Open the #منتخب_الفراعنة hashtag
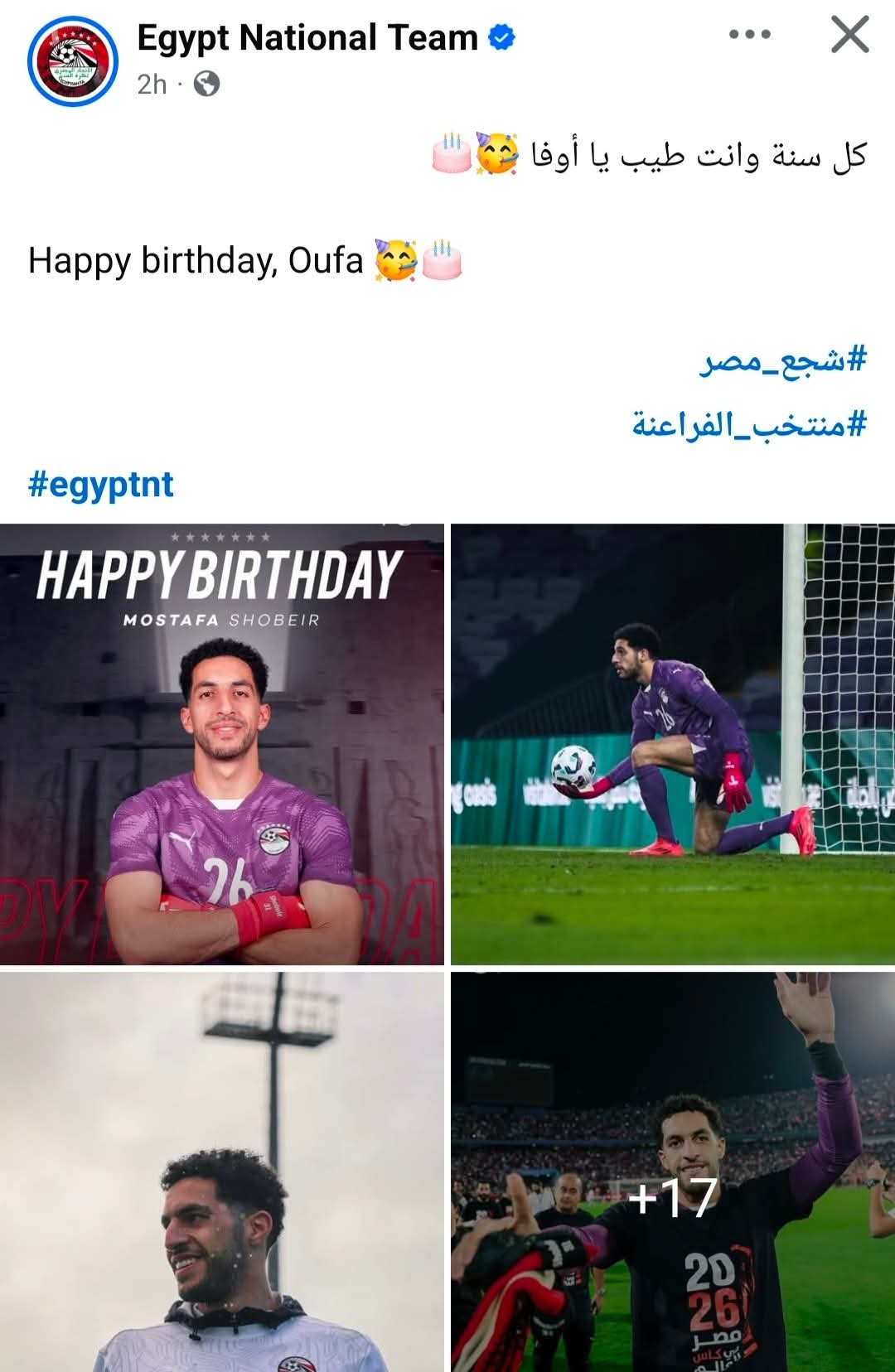895x1372 pixels. click(x=749, y=424)
